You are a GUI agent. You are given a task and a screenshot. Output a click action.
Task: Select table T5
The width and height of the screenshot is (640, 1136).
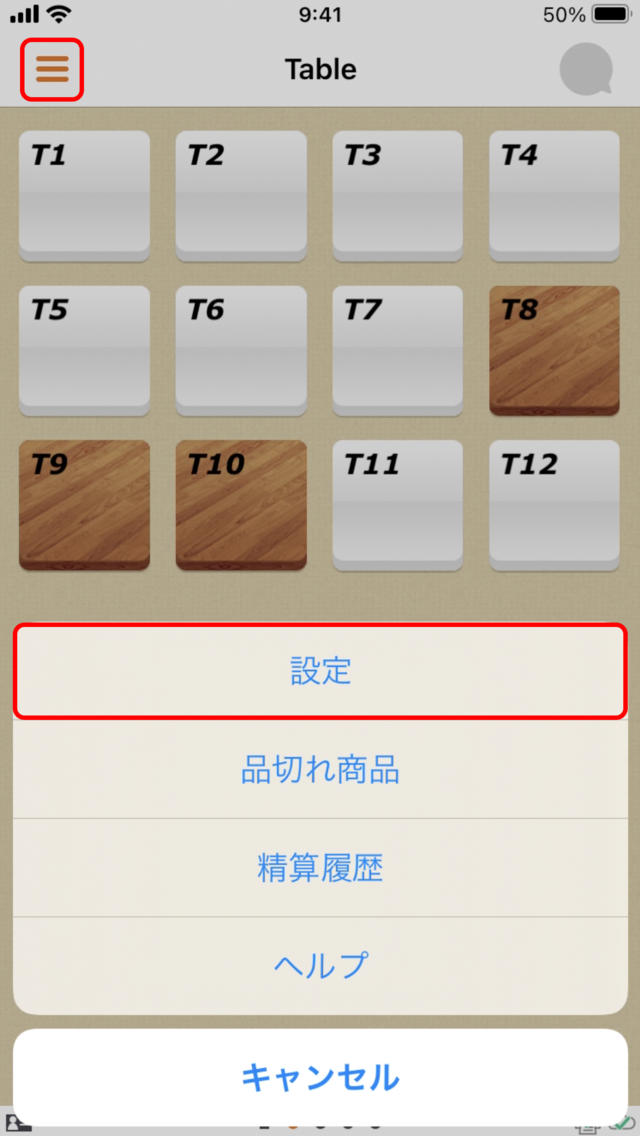84,351
